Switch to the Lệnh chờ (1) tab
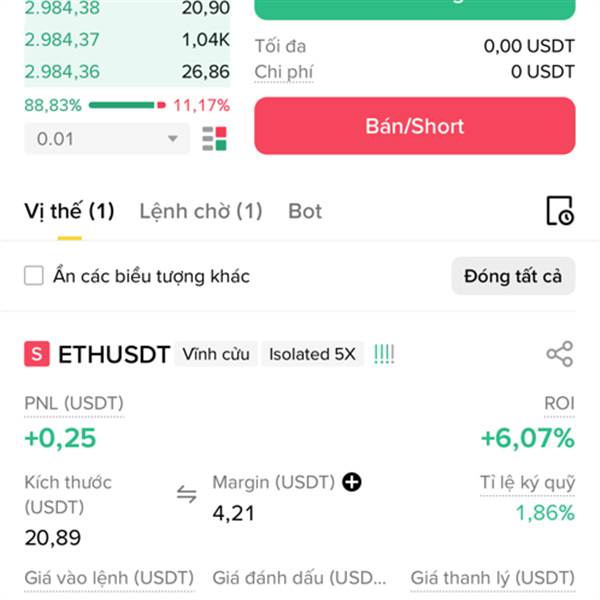 point(200,211)
